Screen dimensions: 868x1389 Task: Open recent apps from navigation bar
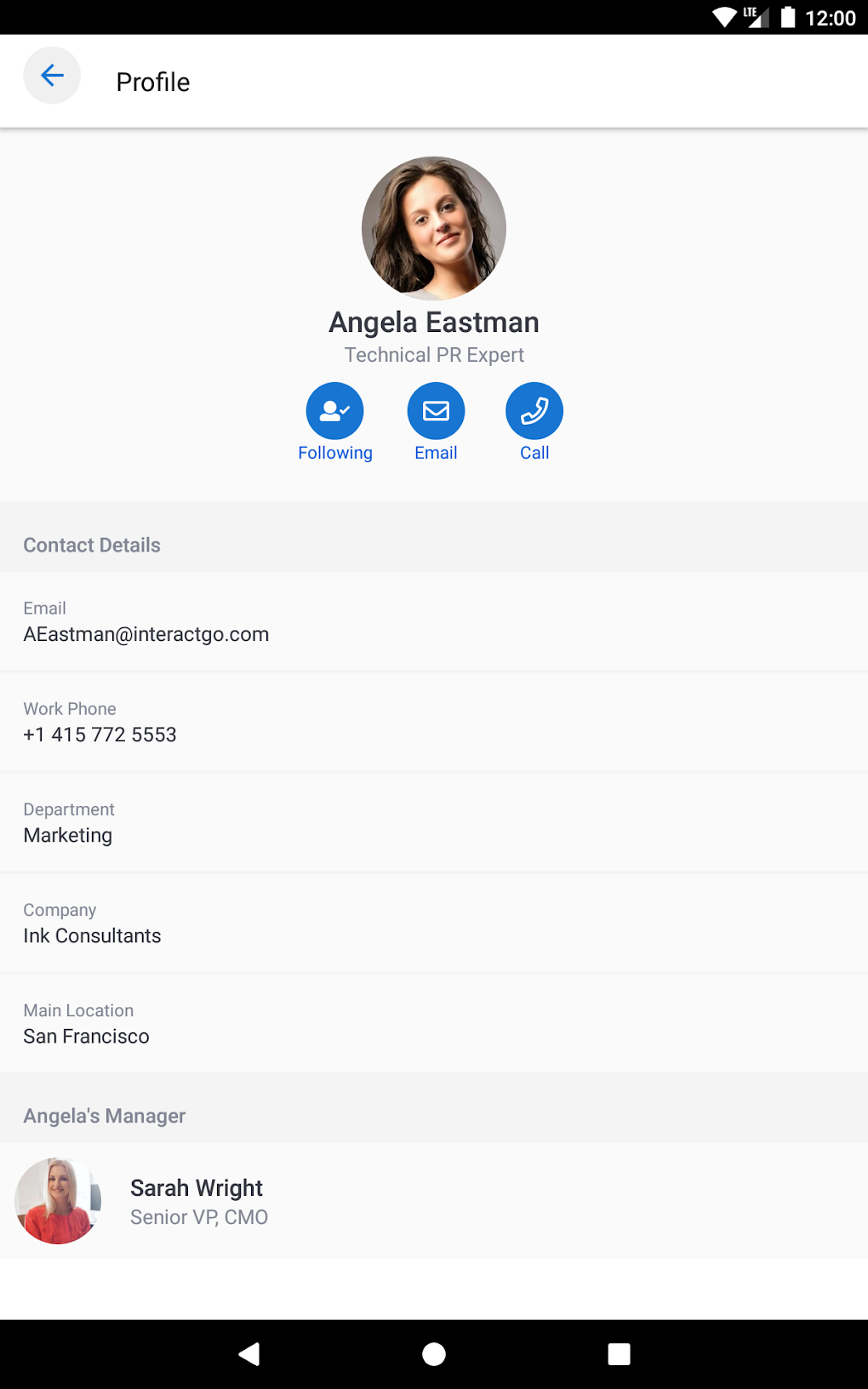[619, 1354]
